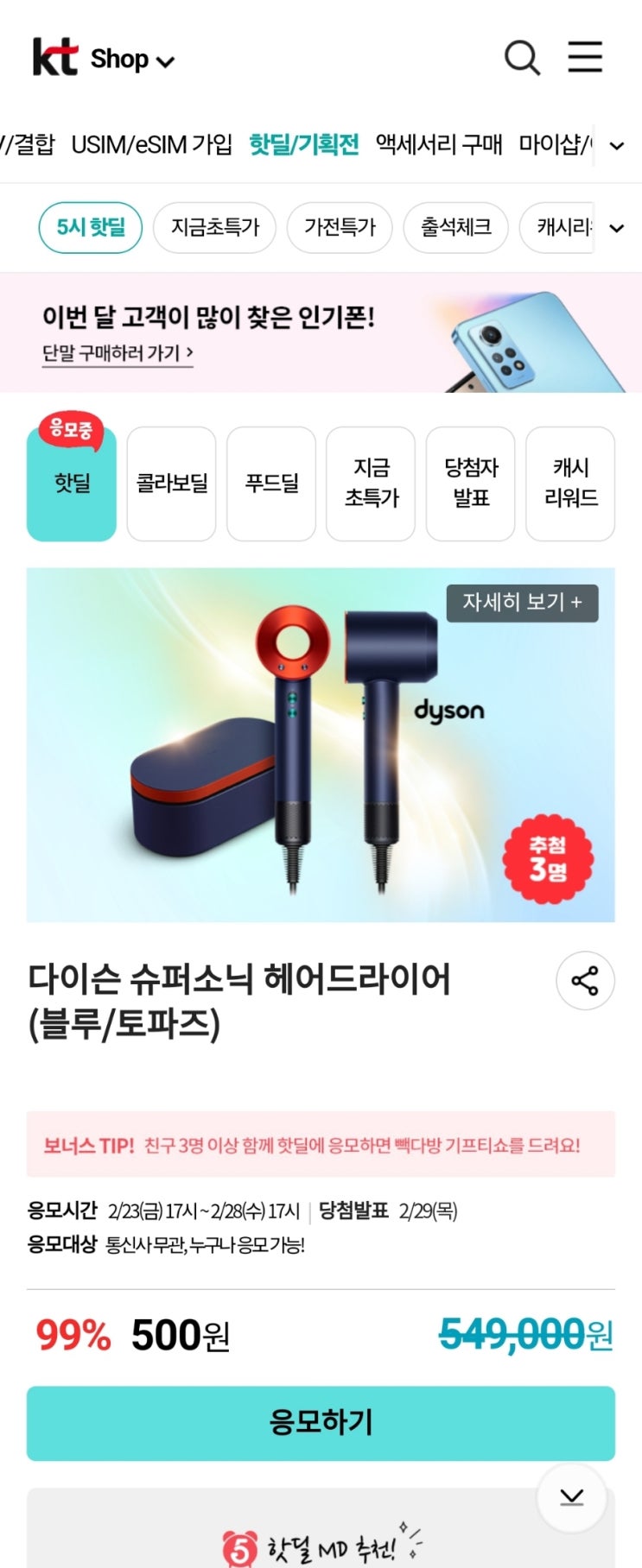Expand the Shop dropdown next to kt logo
This screenshot has height=1568, width=642.
(132, 60)
